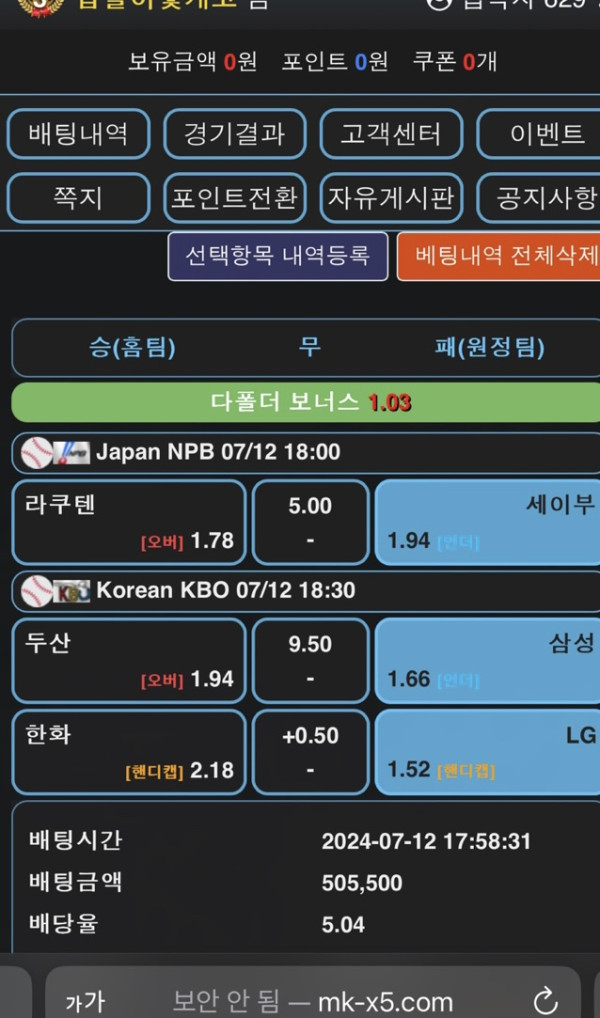Tap the mk-x5.com address bar

tap(312, 1001)
